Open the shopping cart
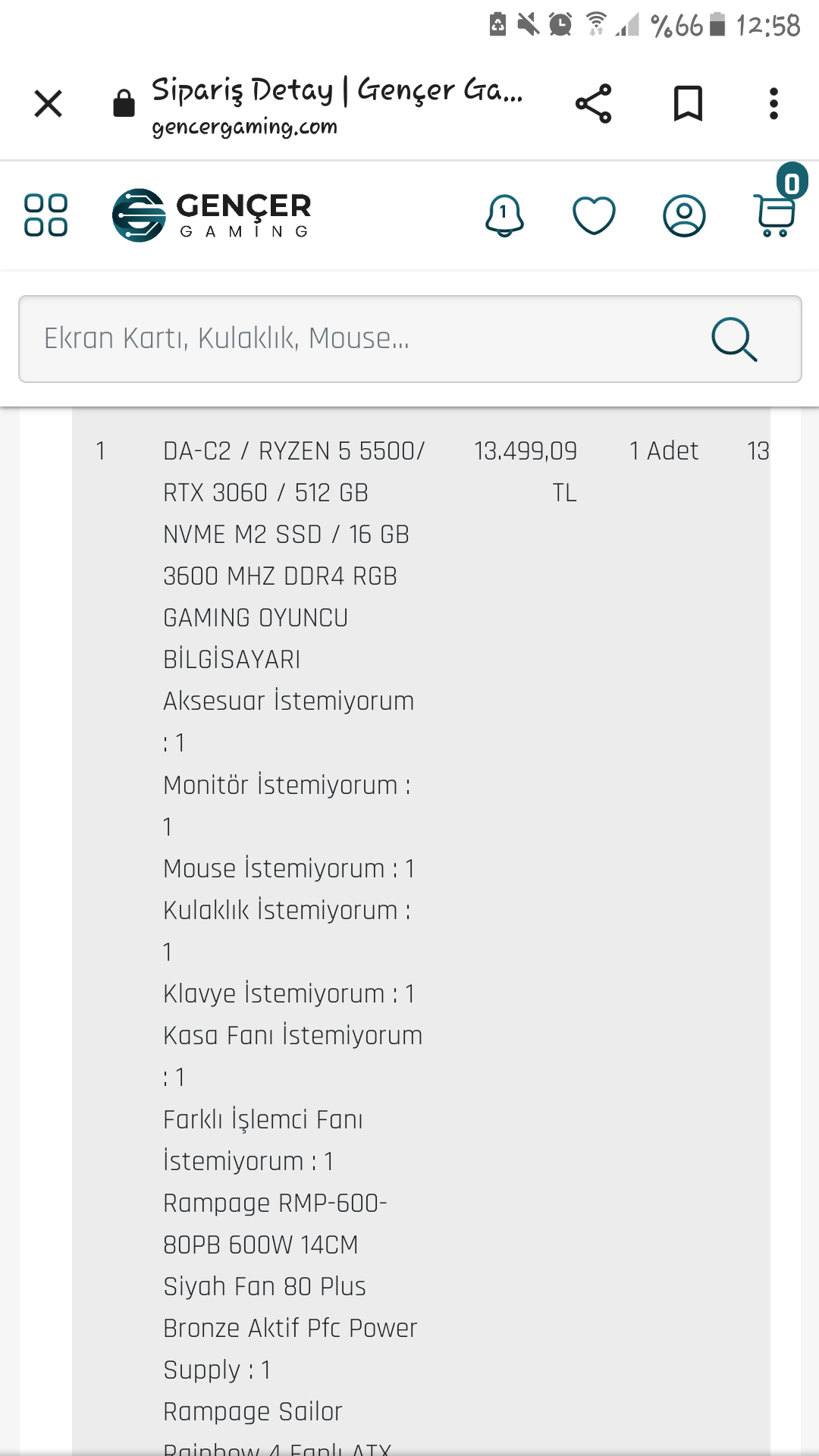Viewport: 819px width, 1456px height. tap(775, 215)
